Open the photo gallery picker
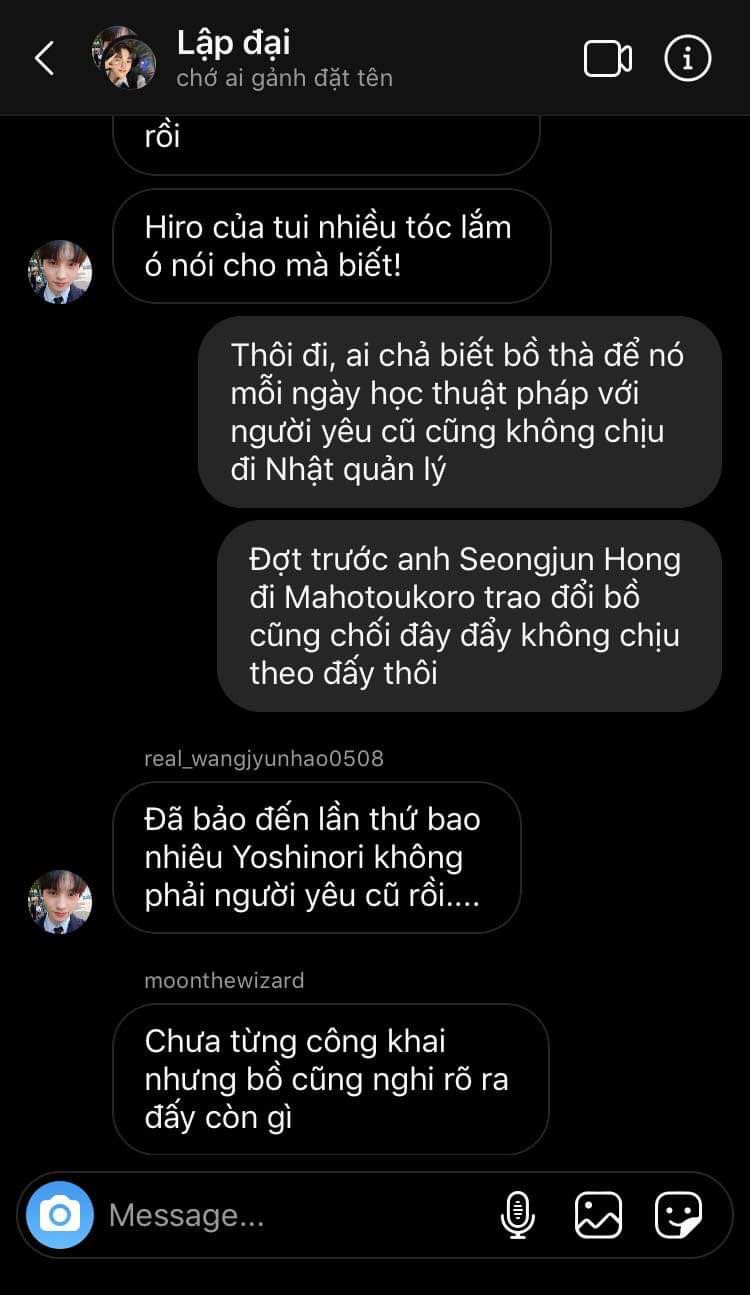The width and height of the screenshot is (750, 1295). coord(598,1215)
